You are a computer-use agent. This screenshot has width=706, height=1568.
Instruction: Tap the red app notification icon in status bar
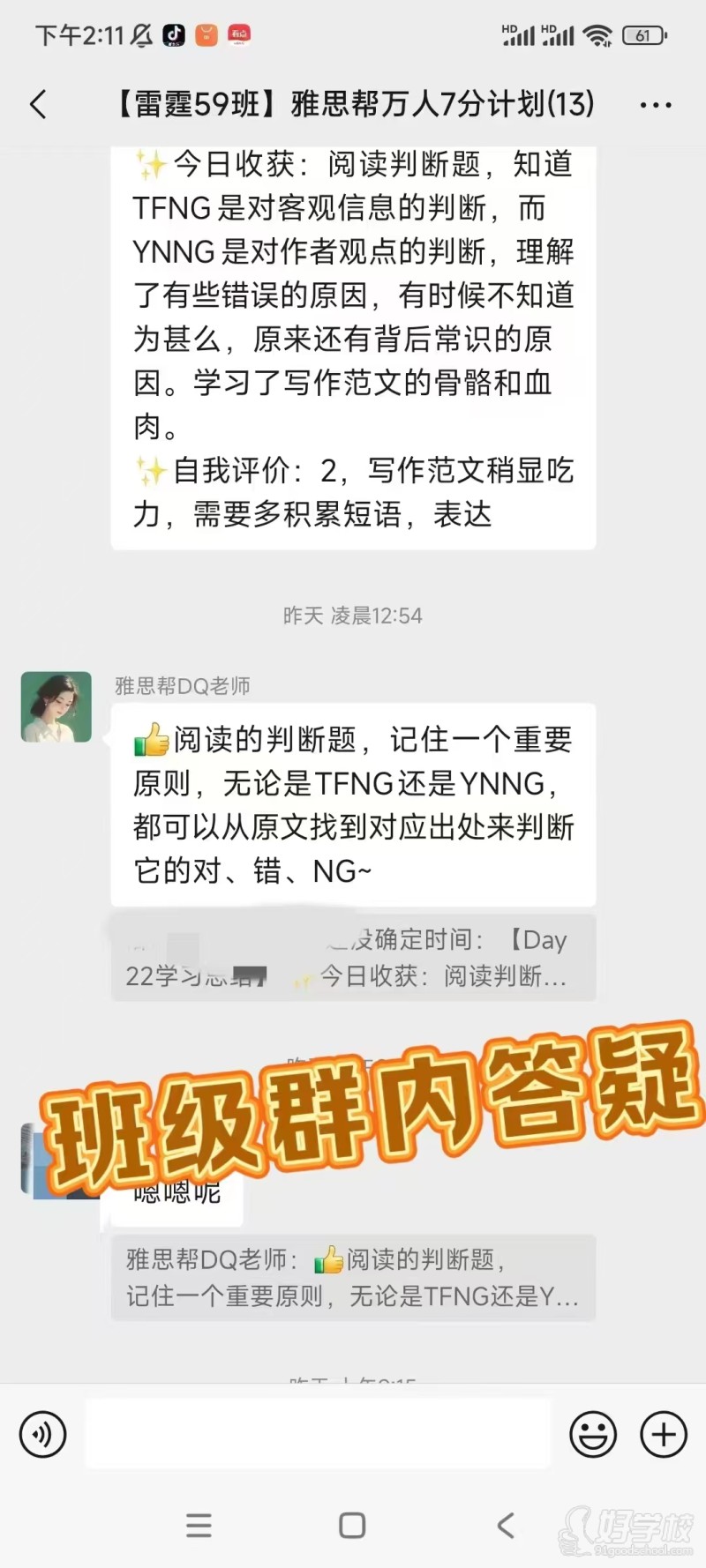click(237, 35)
